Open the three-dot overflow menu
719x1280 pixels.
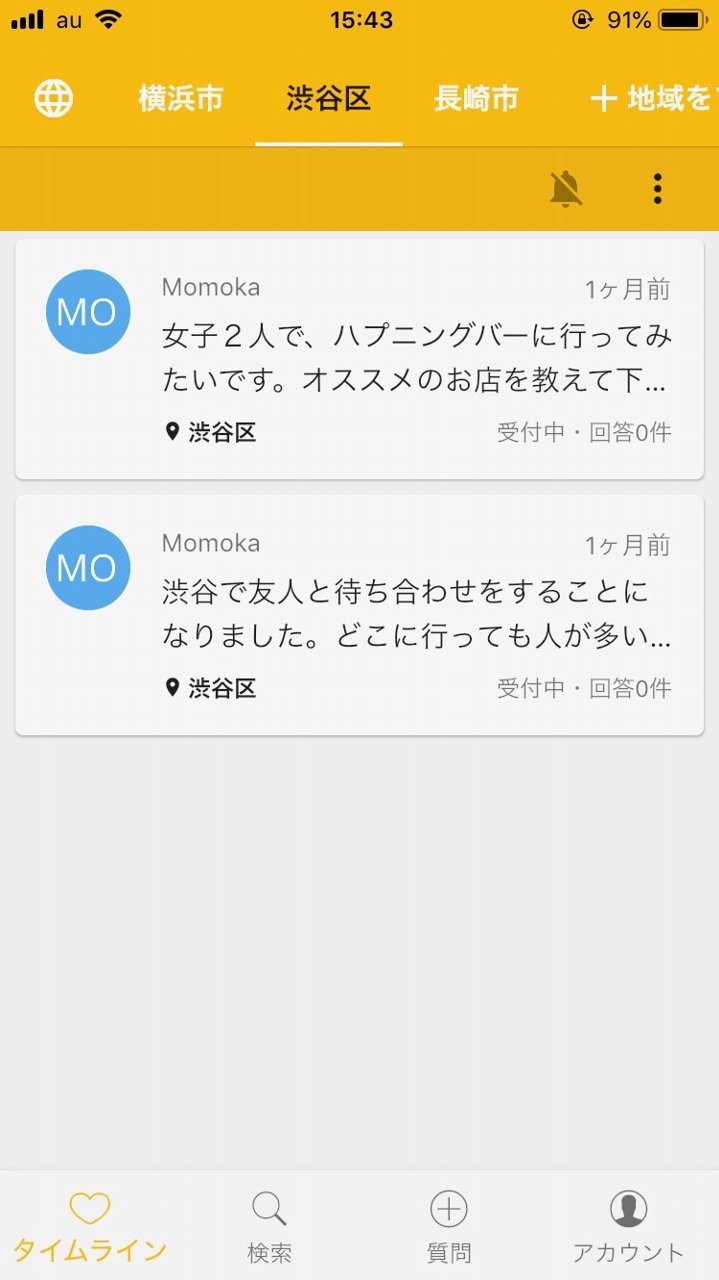point(657,188)
